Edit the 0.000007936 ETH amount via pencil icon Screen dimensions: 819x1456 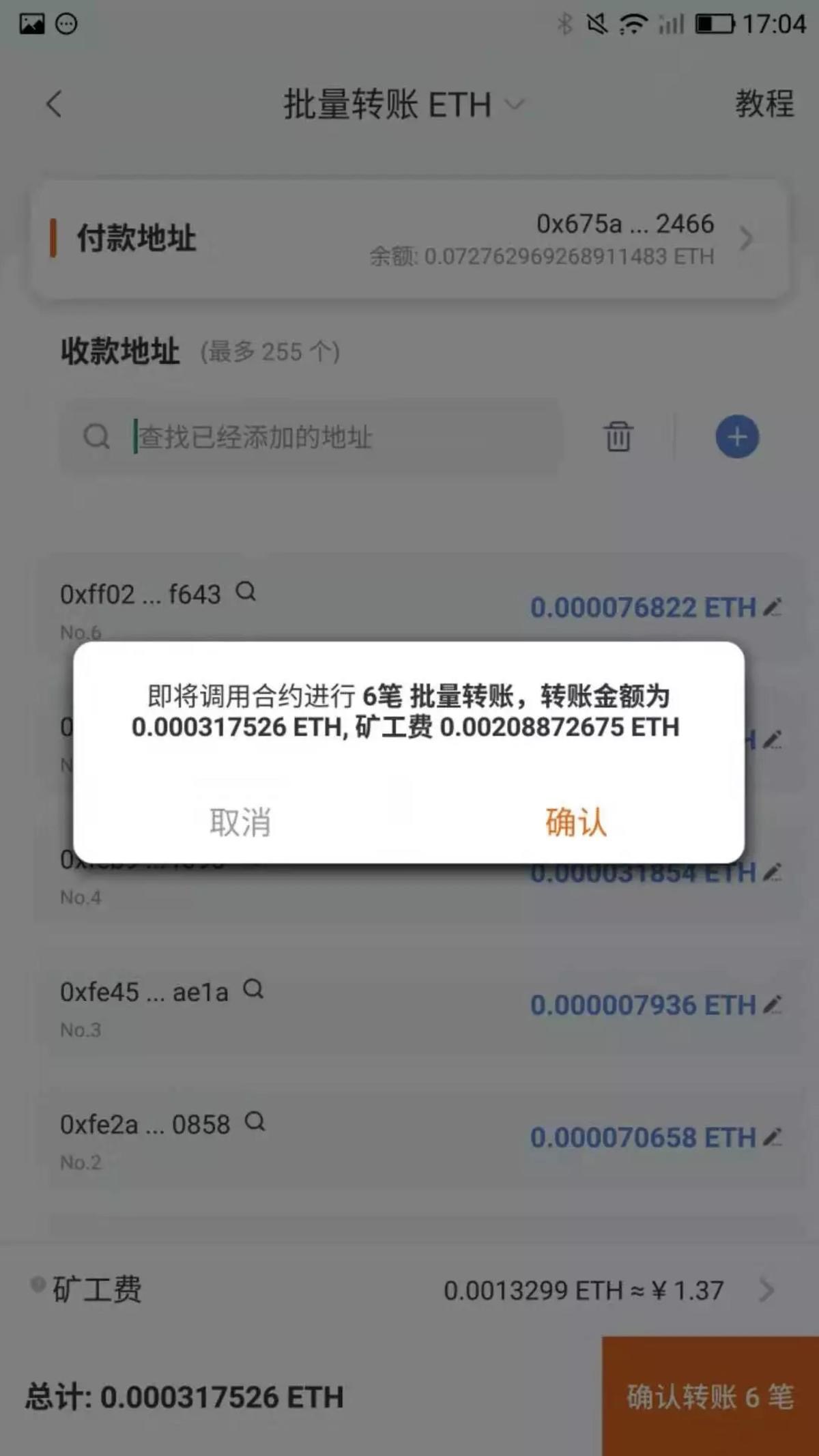(x=773, y=1004)
